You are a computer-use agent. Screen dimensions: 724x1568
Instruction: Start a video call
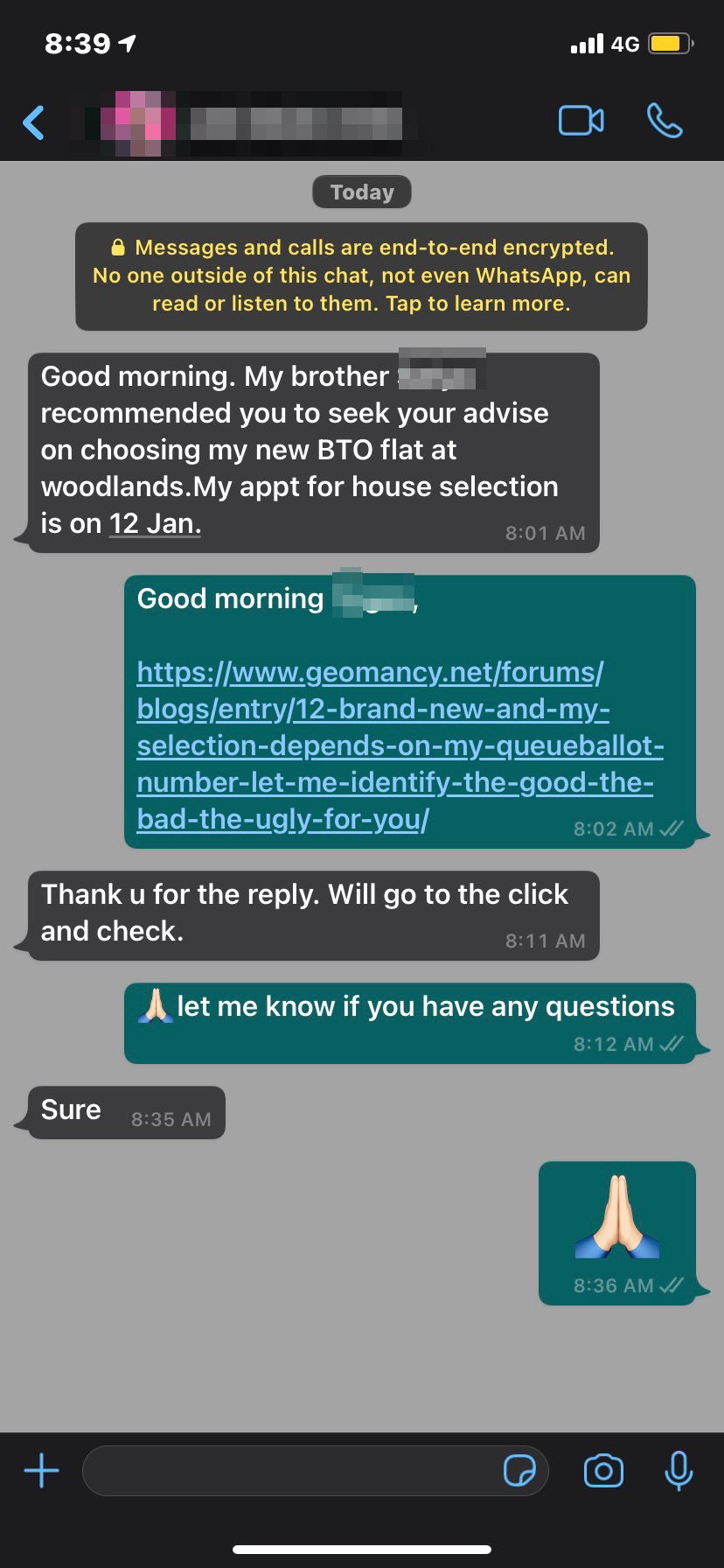pyautogui.click(x=581, y=121)
